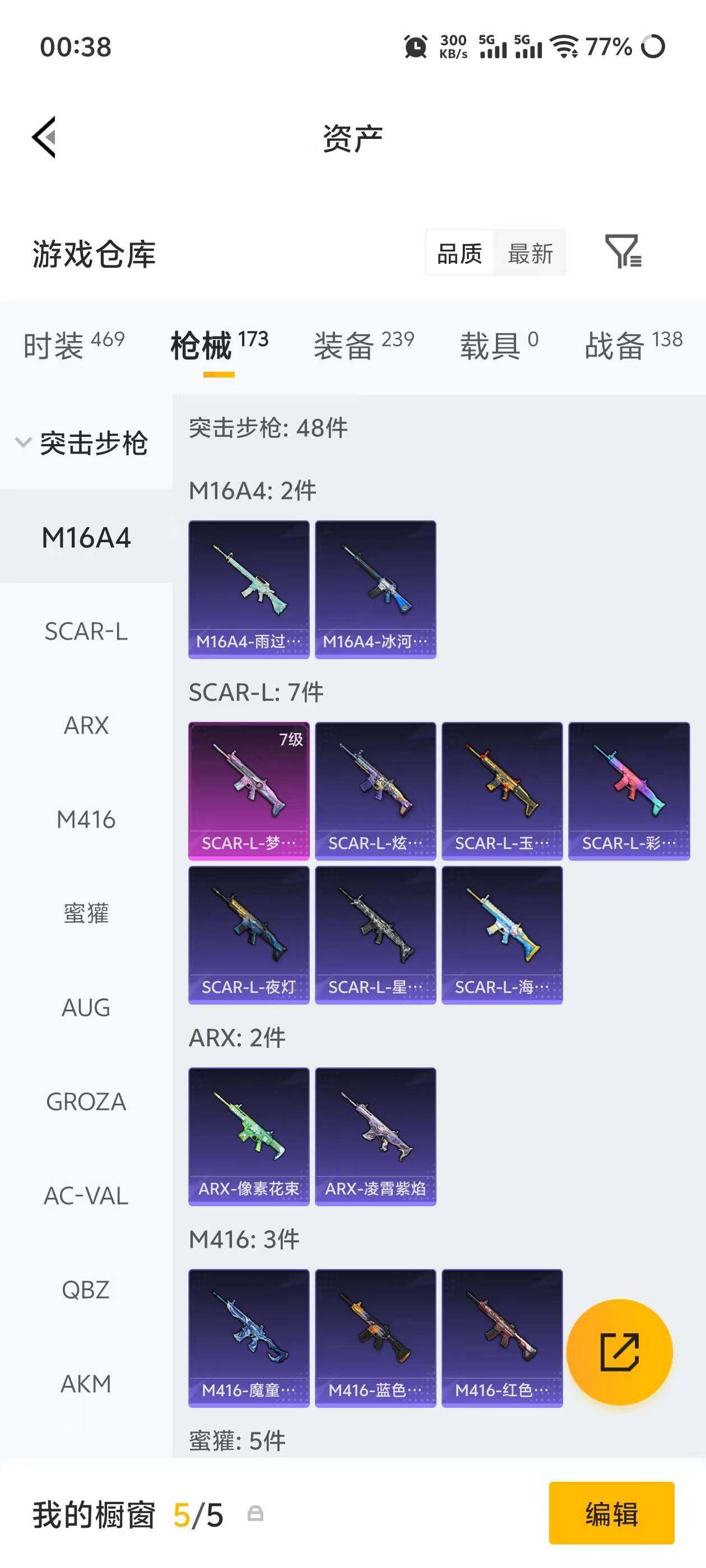The height and width of the screenshot is (1568, 706).
Task: Switch sorting to 最新
Action: (x=529, y=254)
